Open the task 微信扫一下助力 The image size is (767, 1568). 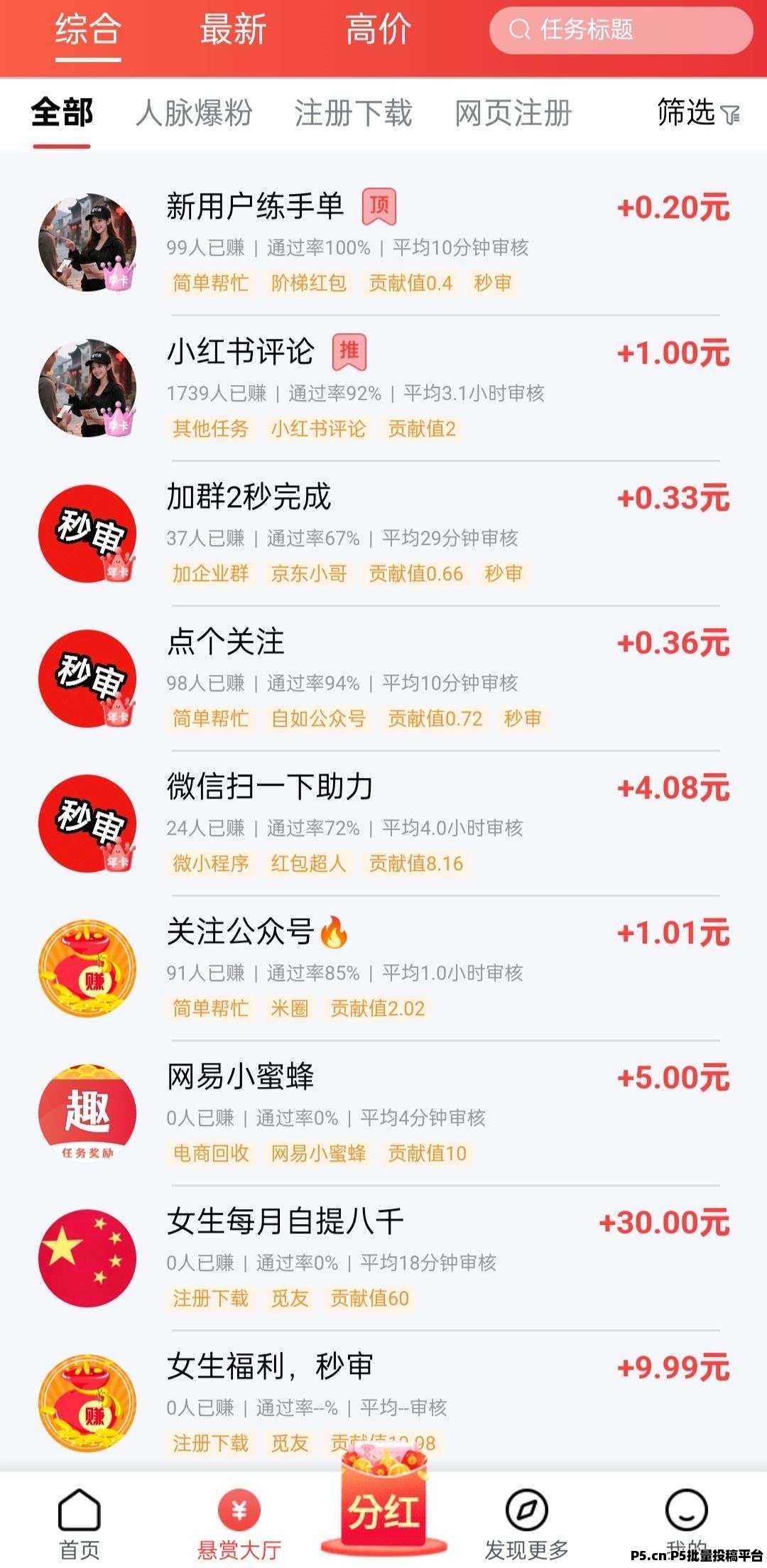pos(268,785)
